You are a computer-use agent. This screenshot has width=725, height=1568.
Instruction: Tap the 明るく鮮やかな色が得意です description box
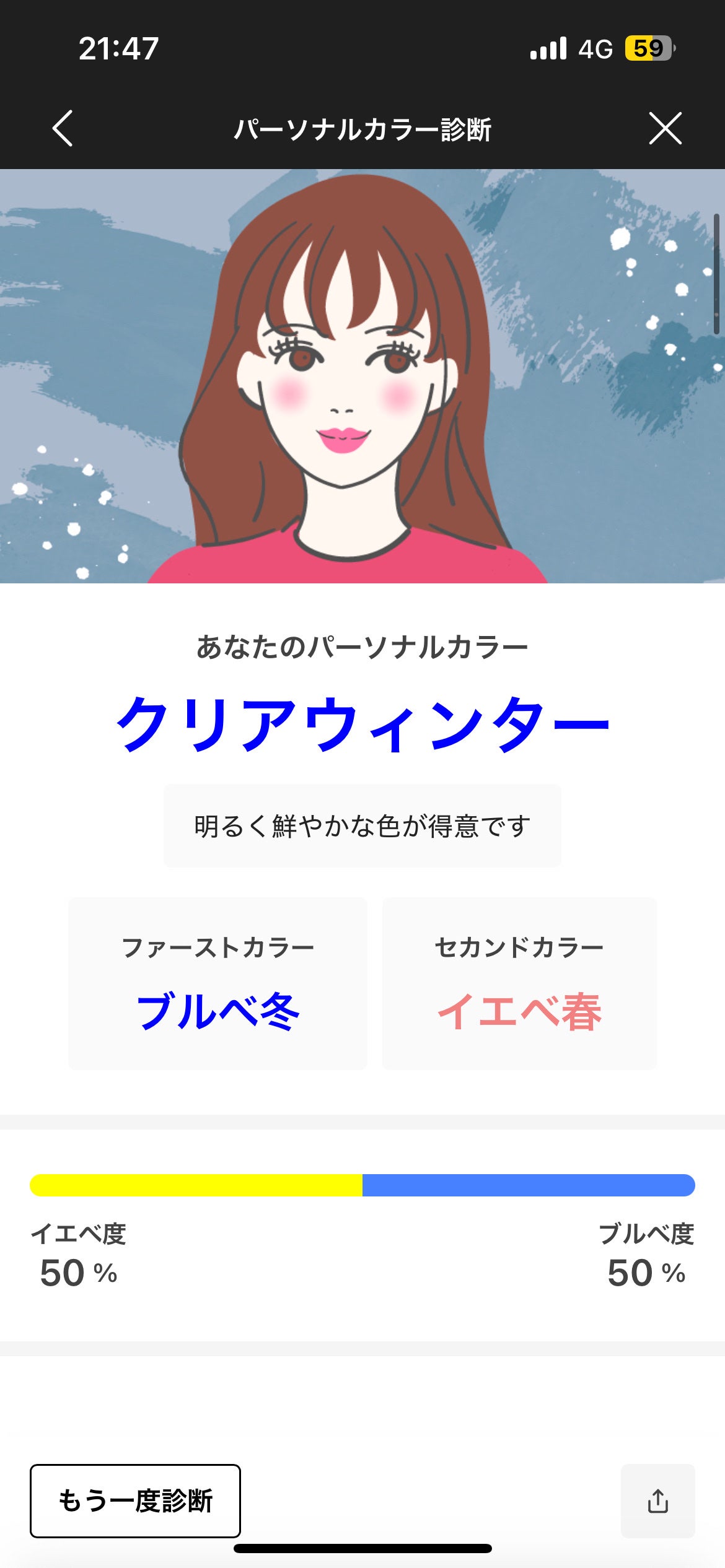(x=362, y=824)
